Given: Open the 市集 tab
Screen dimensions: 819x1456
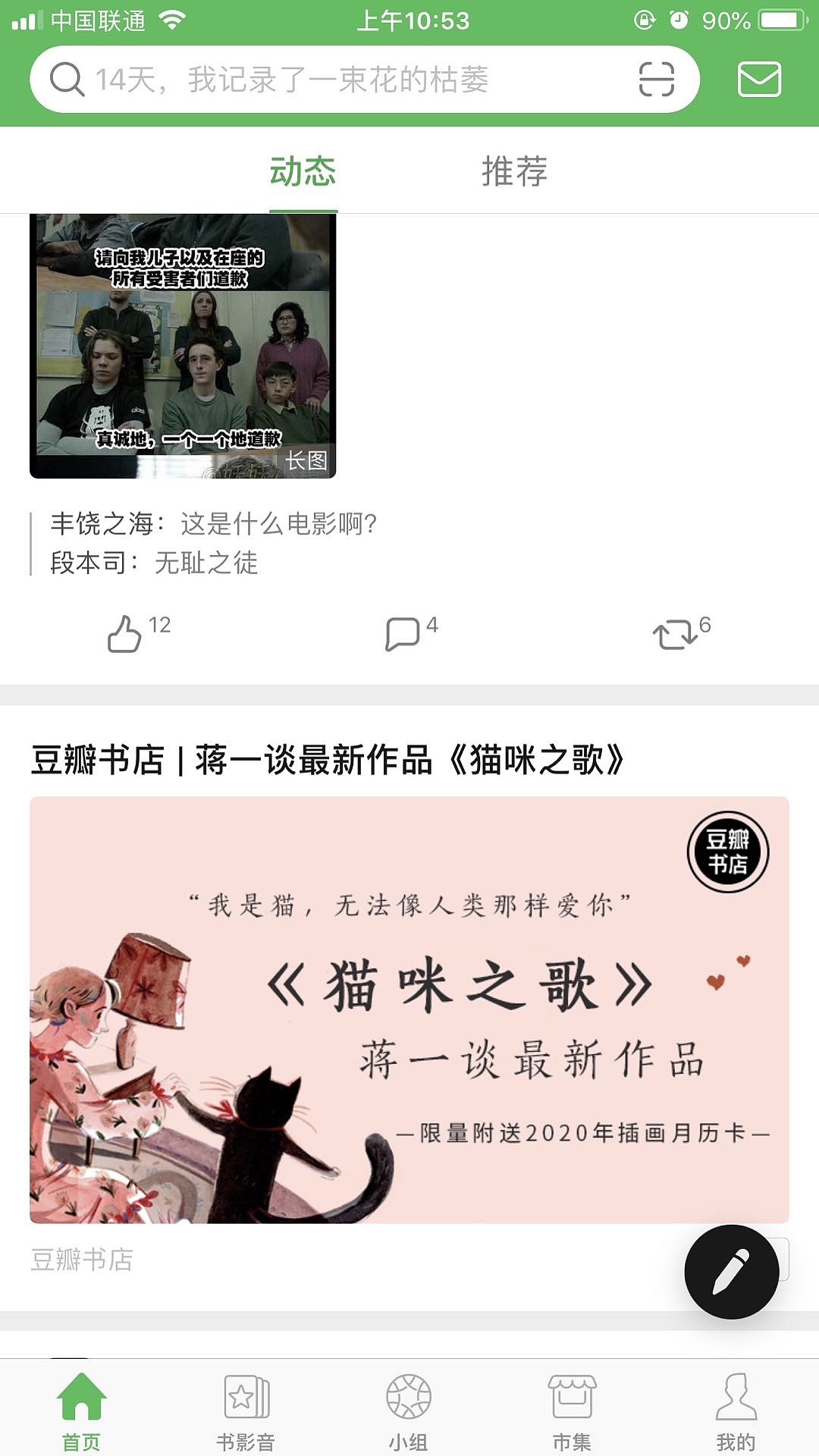Looking at the screenshot, I should [x=572, y=1410].
